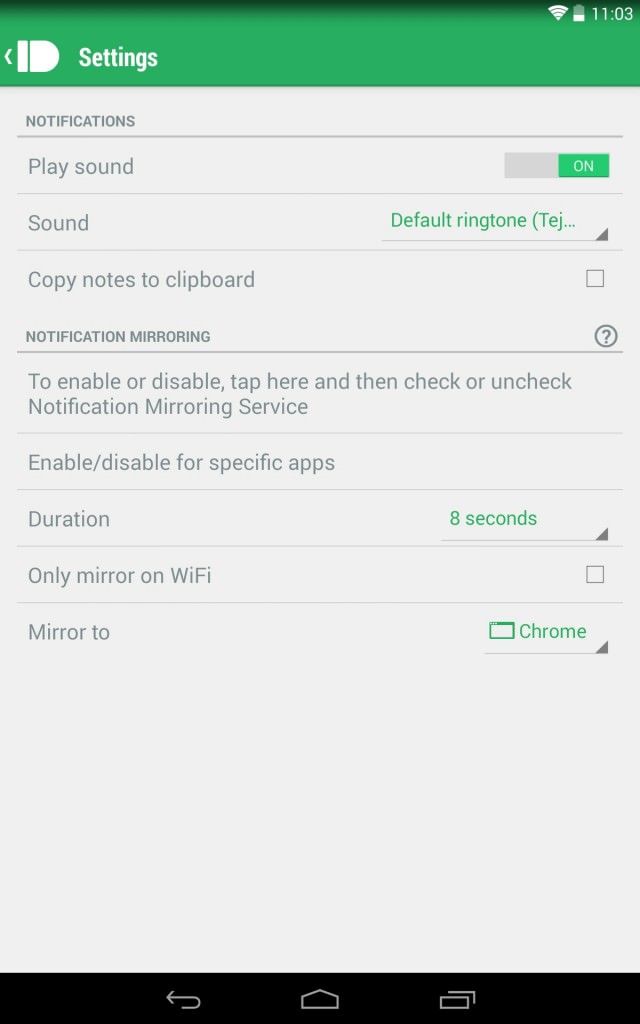
Task: Open the recent apps button
Action: click(x=457, y=999)
